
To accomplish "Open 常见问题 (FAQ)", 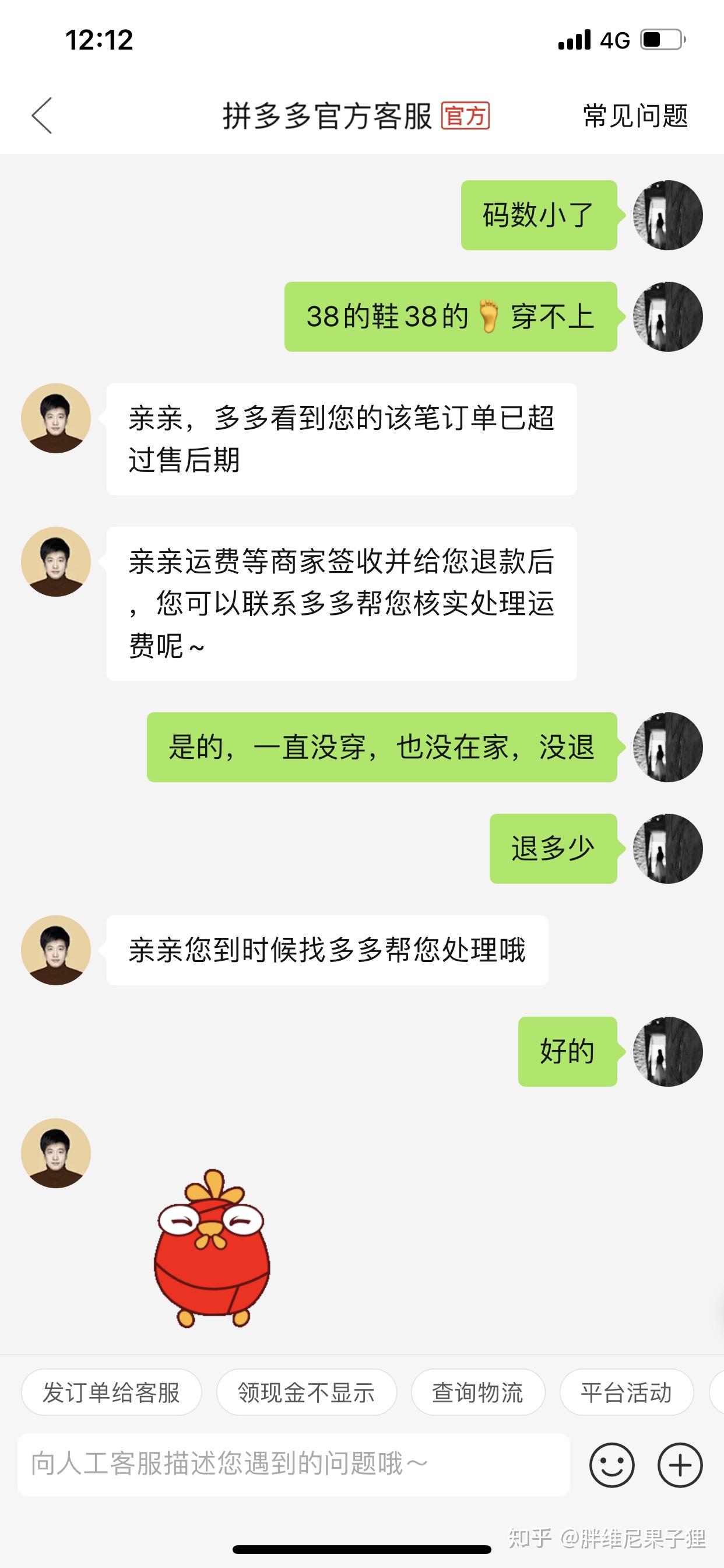I will [635, 116].
